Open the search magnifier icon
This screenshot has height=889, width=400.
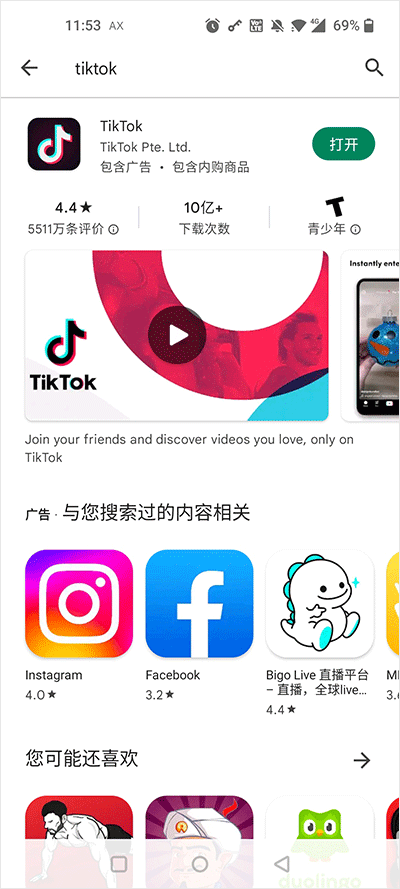[374, 68]
